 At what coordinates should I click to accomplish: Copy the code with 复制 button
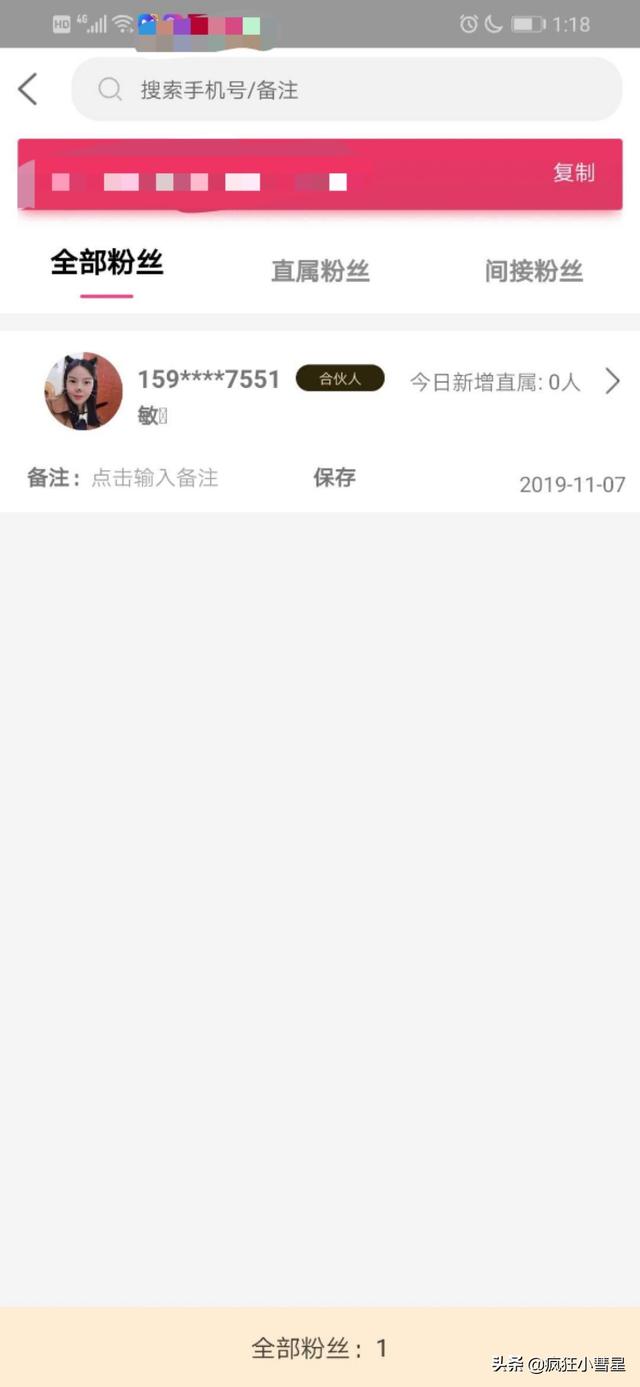(x=574, y=173)
